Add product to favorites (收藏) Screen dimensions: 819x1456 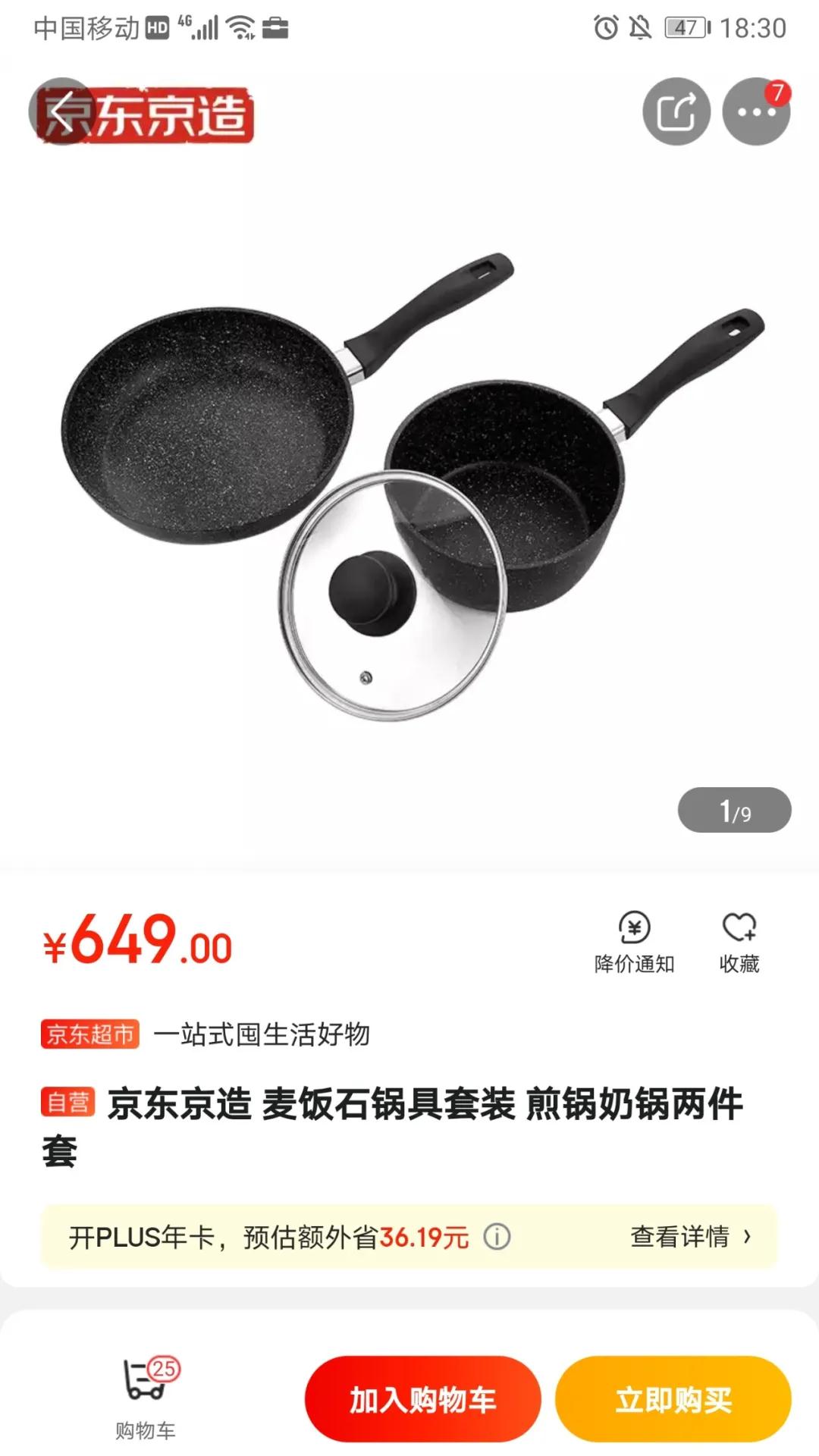pyautogui.click(x=739, y=941)
